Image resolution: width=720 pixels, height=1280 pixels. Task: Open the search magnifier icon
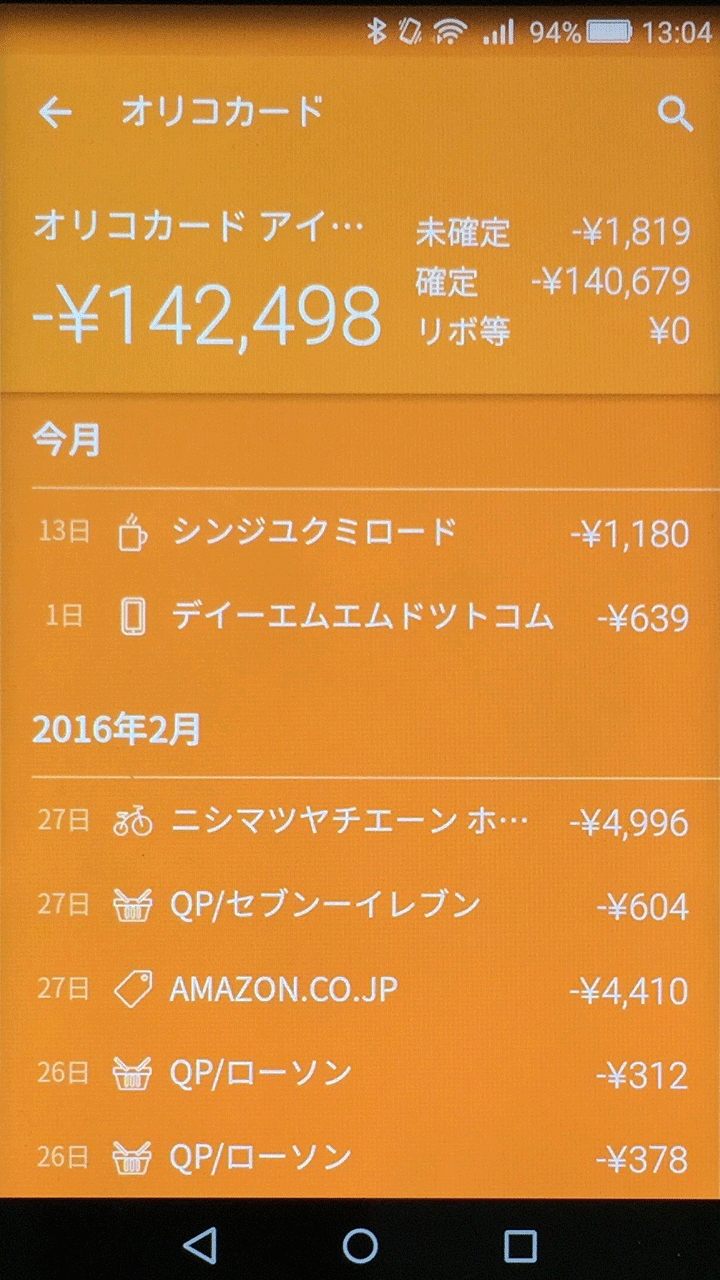click(676, 113)
